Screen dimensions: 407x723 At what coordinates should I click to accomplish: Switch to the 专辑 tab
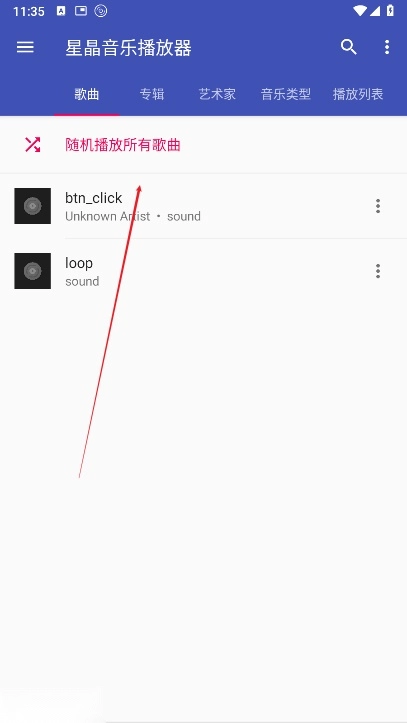152,95
